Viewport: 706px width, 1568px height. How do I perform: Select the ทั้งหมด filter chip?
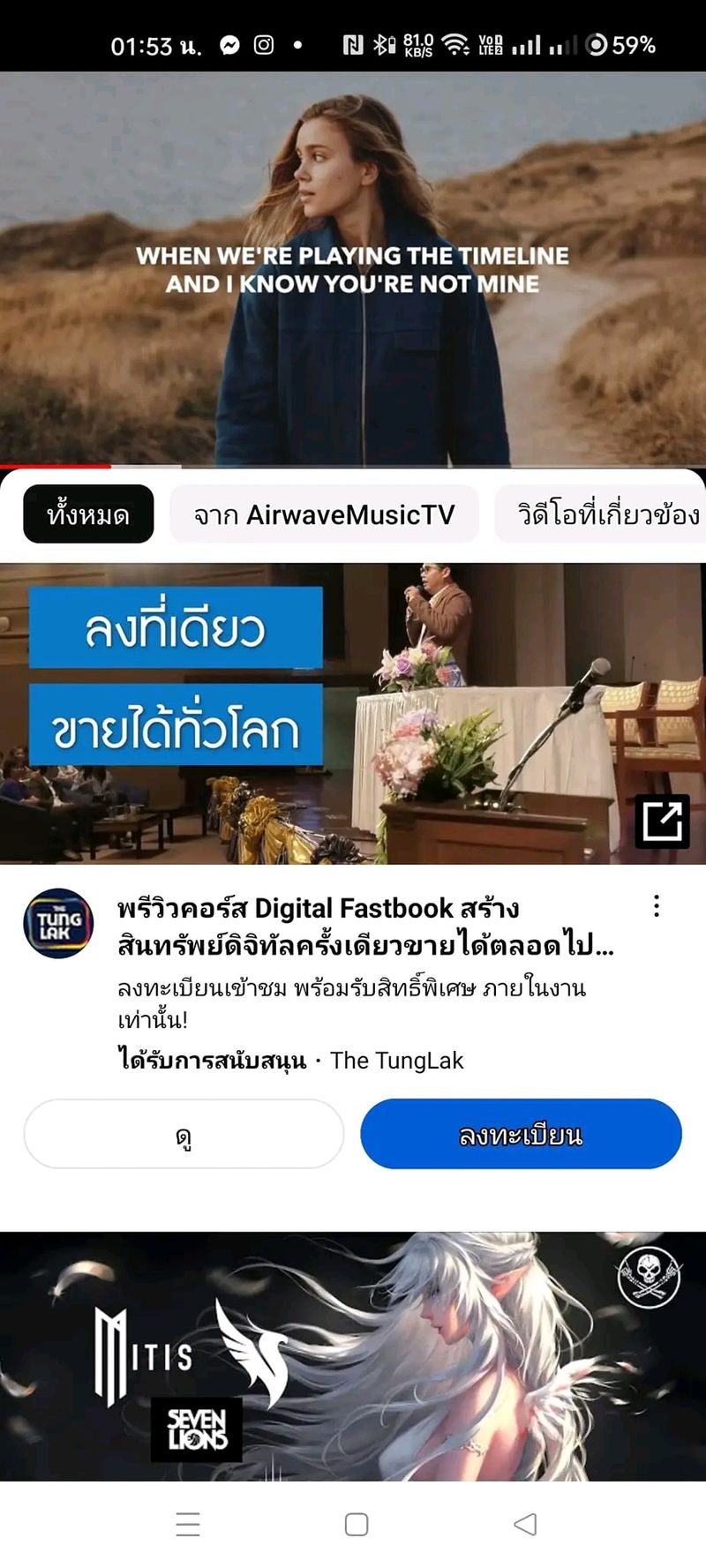[x=88, y=514]
